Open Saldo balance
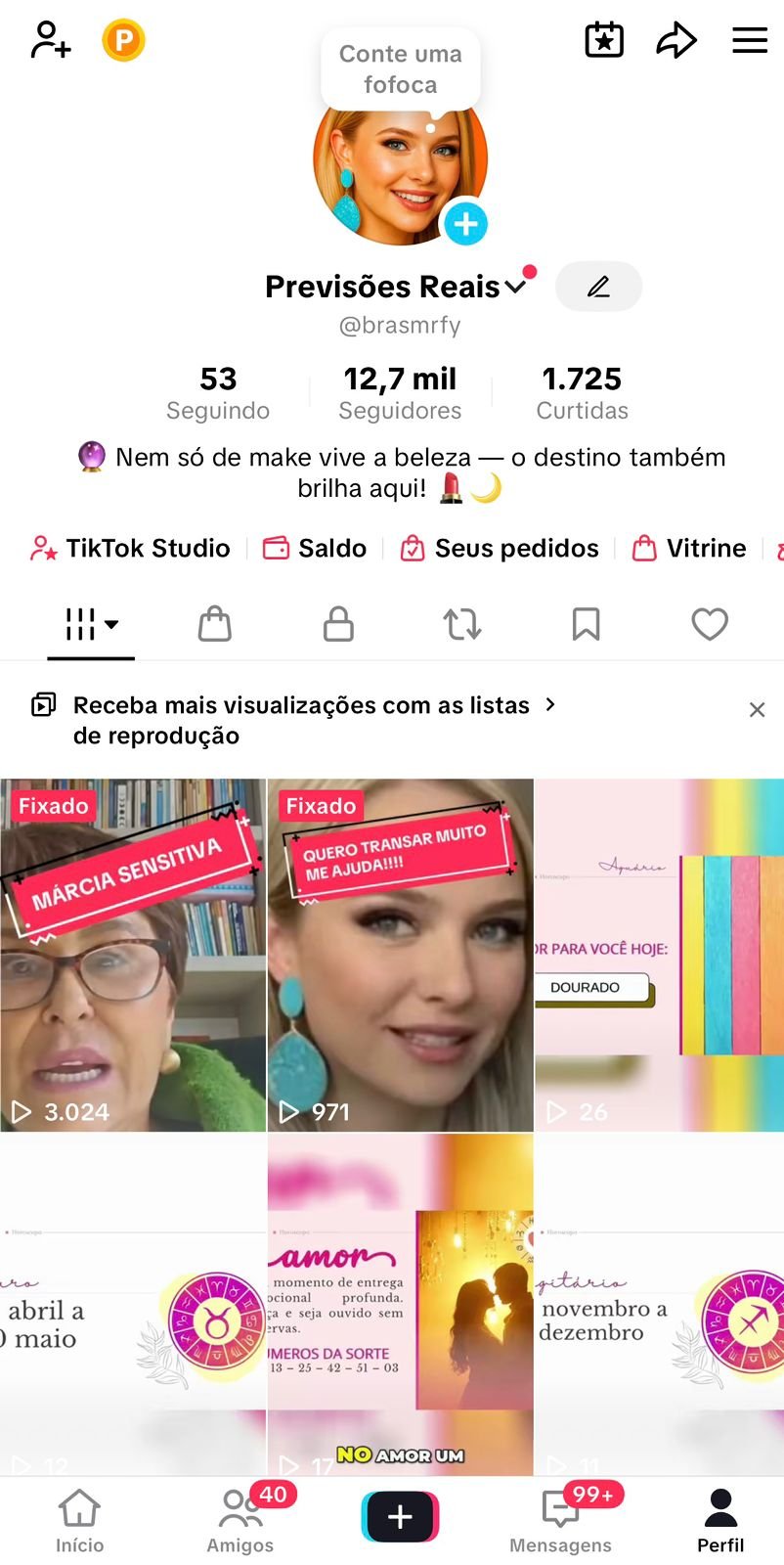 (315, 548)
